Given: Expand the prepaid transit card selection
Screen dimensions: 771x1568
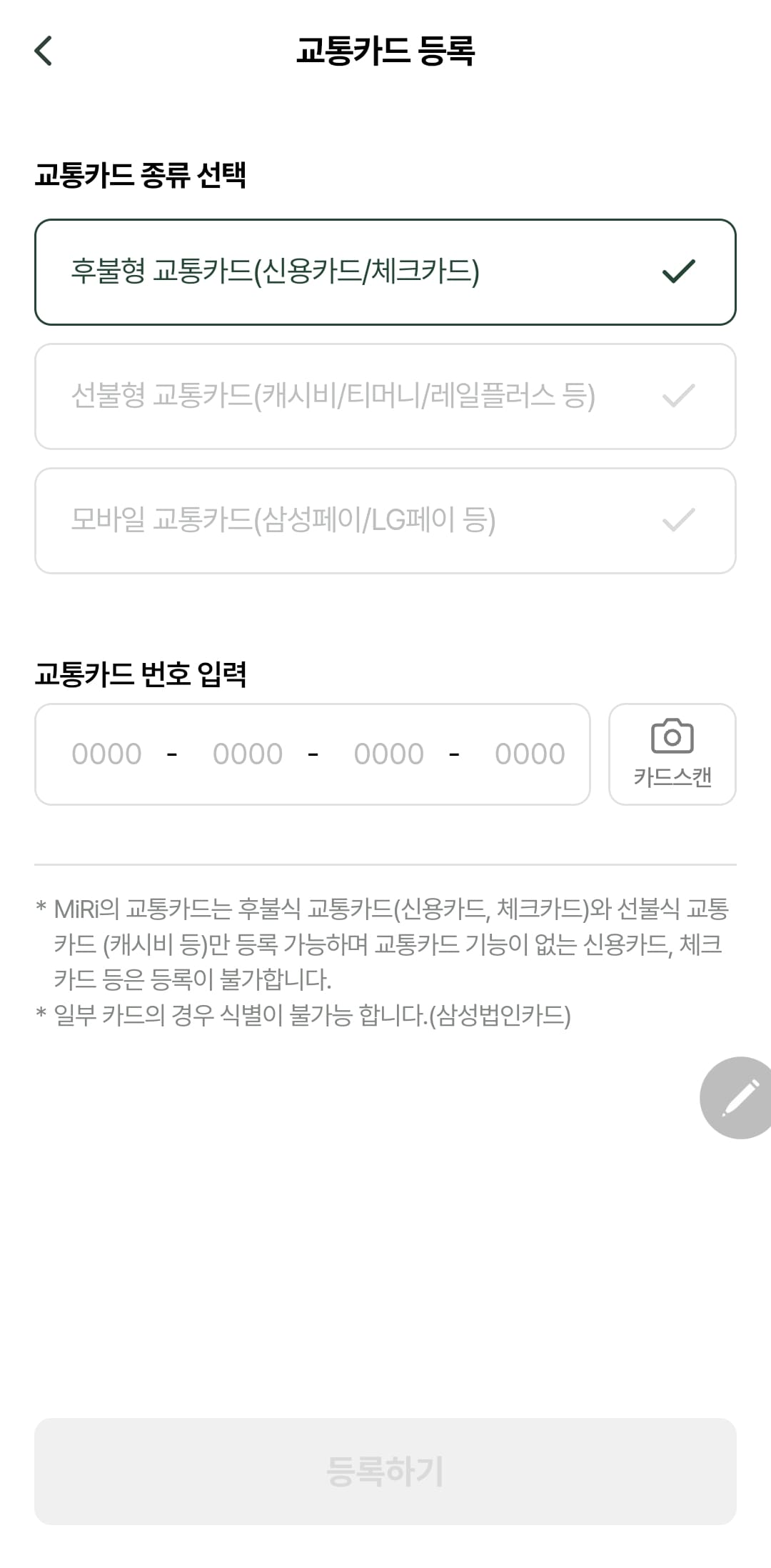Looking at the screenshot, I should (385, 395).
